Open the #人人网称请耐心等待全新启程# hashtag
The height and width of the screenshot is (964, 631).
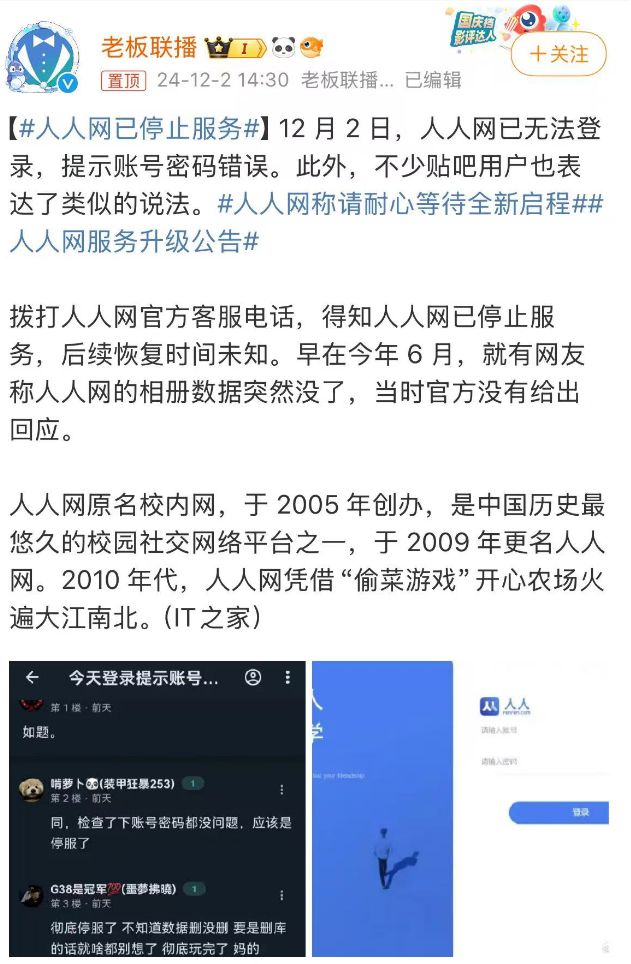(396, 203)
